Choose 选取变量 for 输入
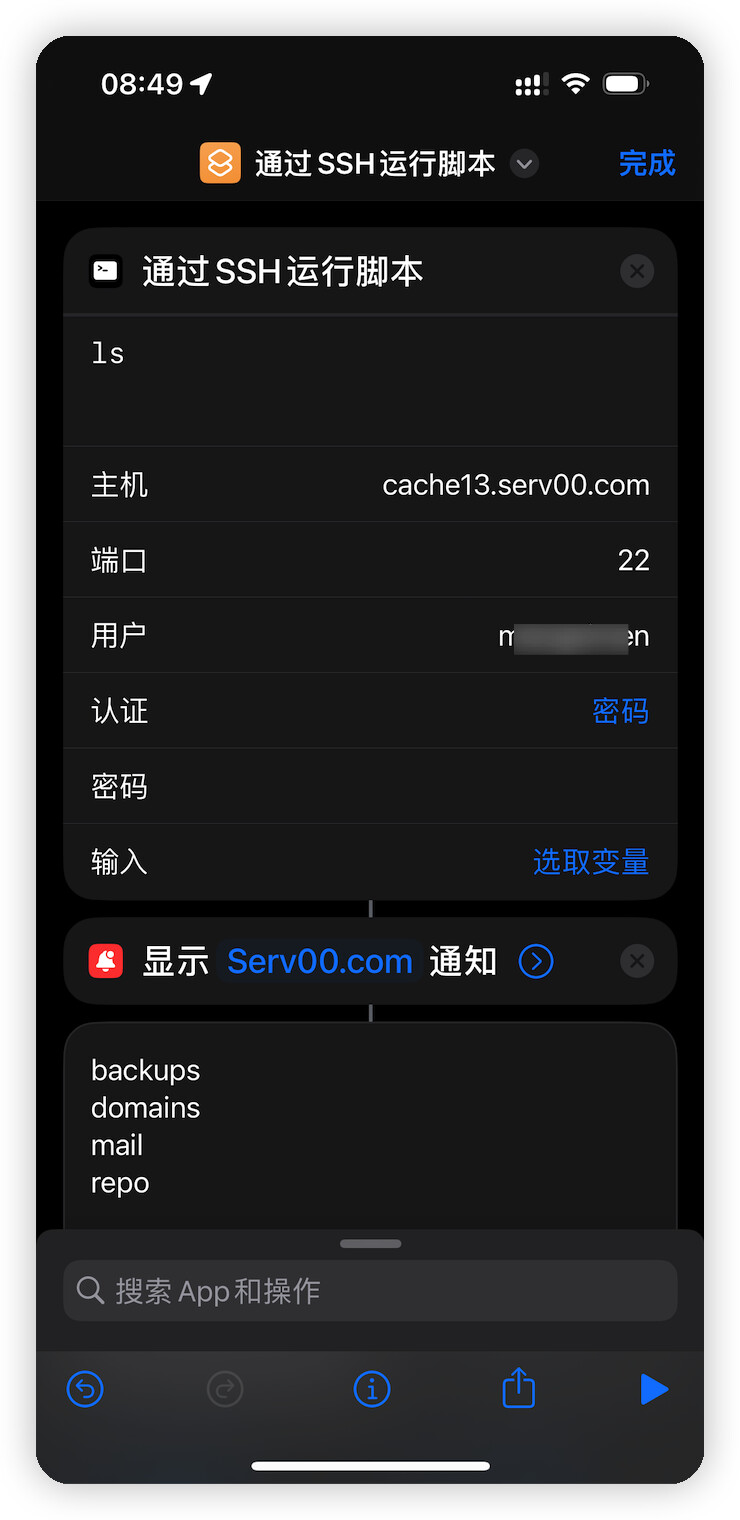Screen dimensions: 740x1520 click(x=591, y=862)
